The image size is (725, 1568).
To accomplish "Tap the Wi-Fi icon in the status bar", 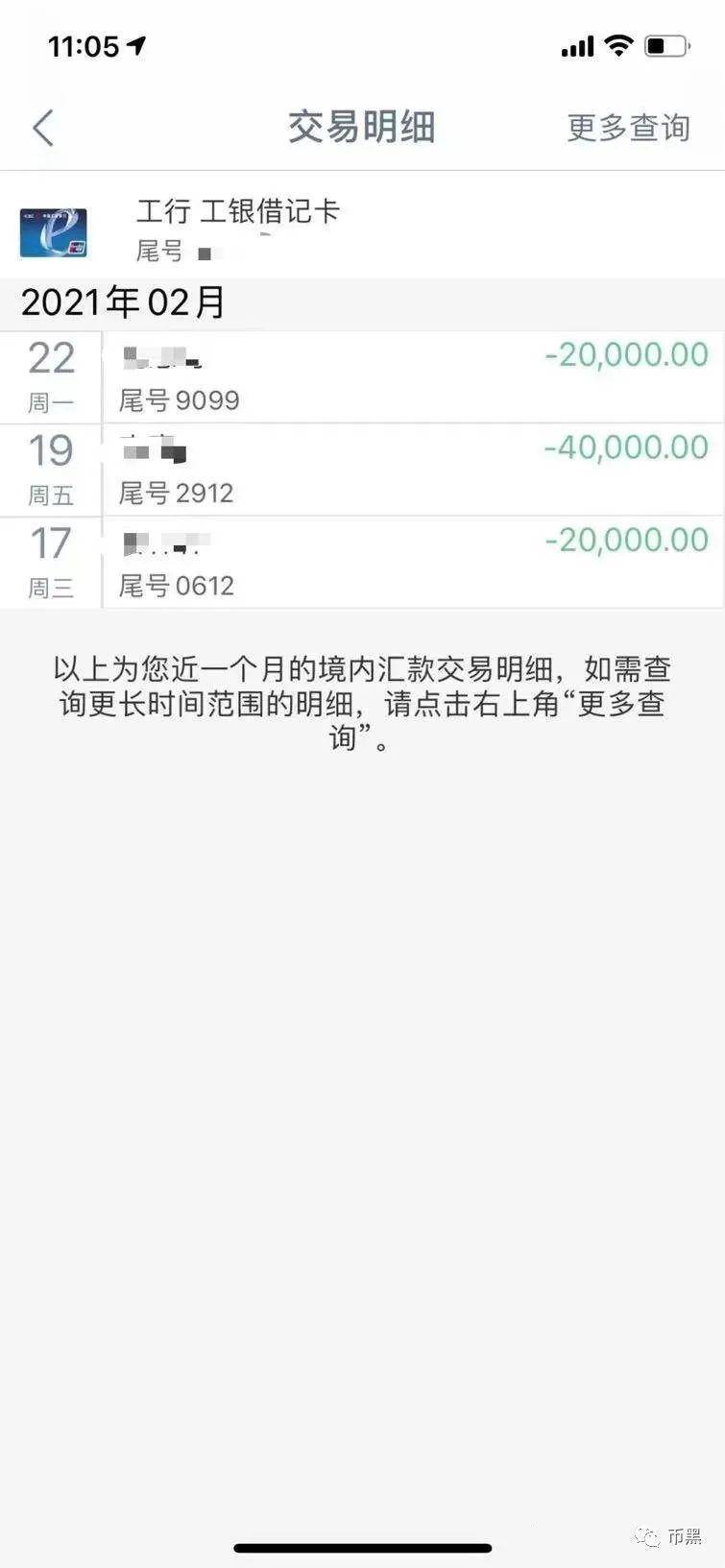I will click(619, 43).
